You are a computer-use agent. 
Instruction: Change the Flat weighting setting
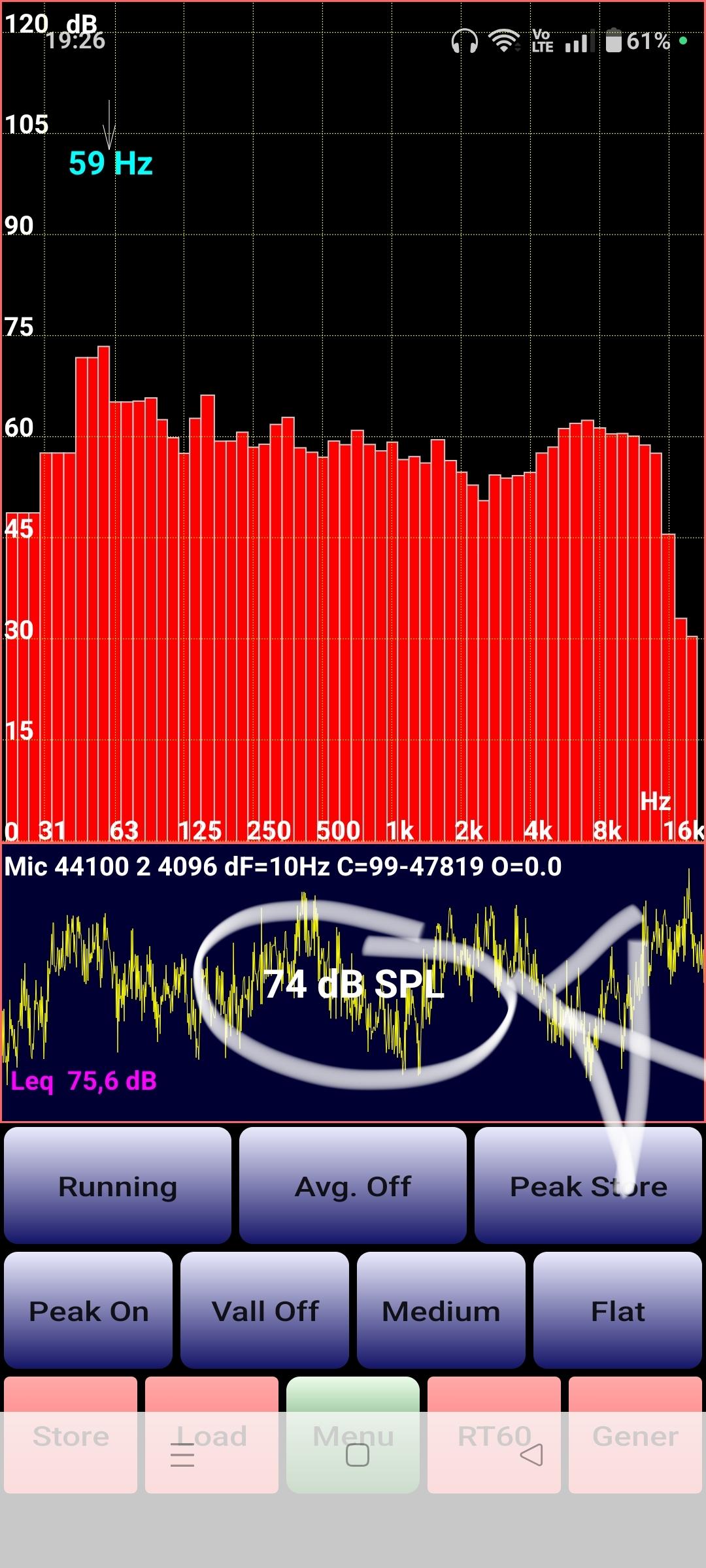(618, 1311)
